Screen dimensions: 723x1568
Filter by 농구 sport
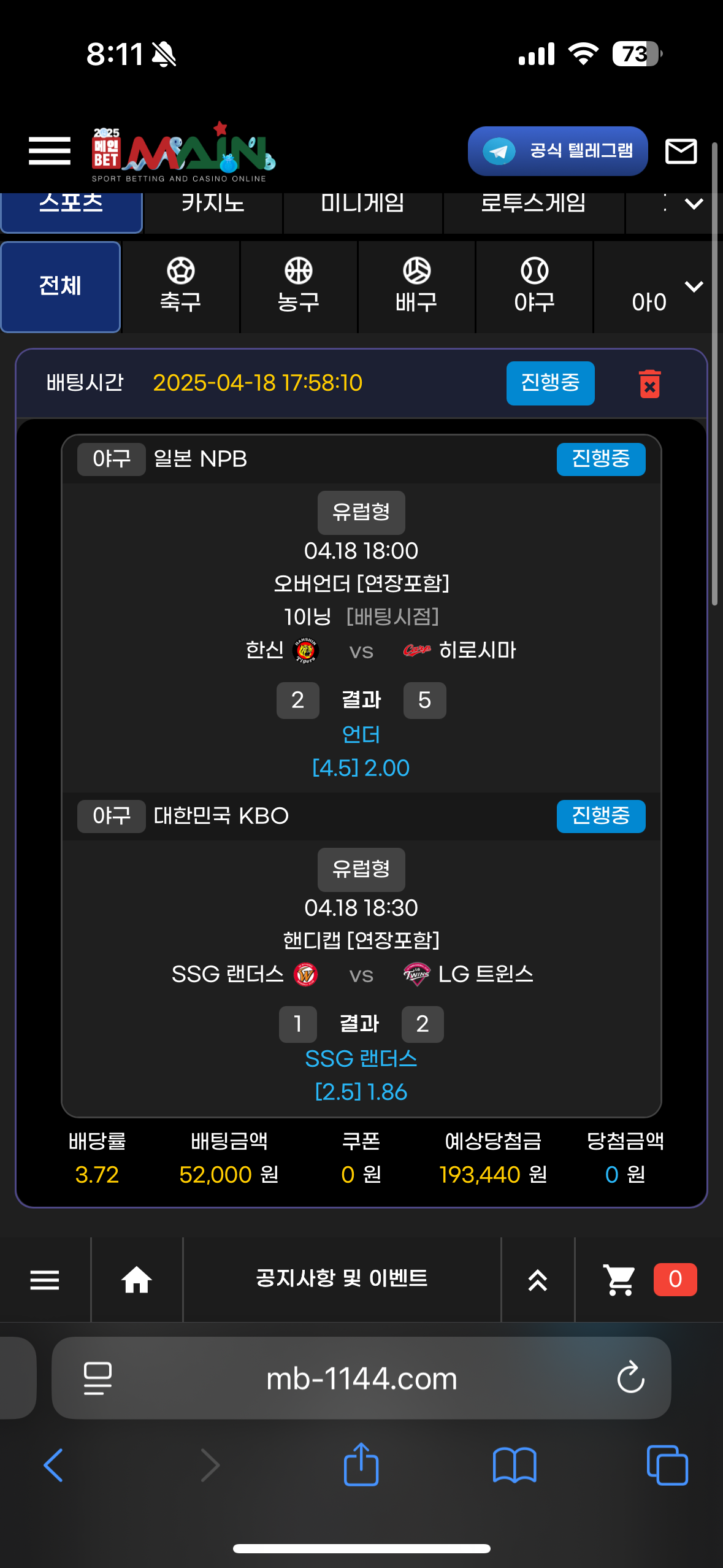coord(299,286)
